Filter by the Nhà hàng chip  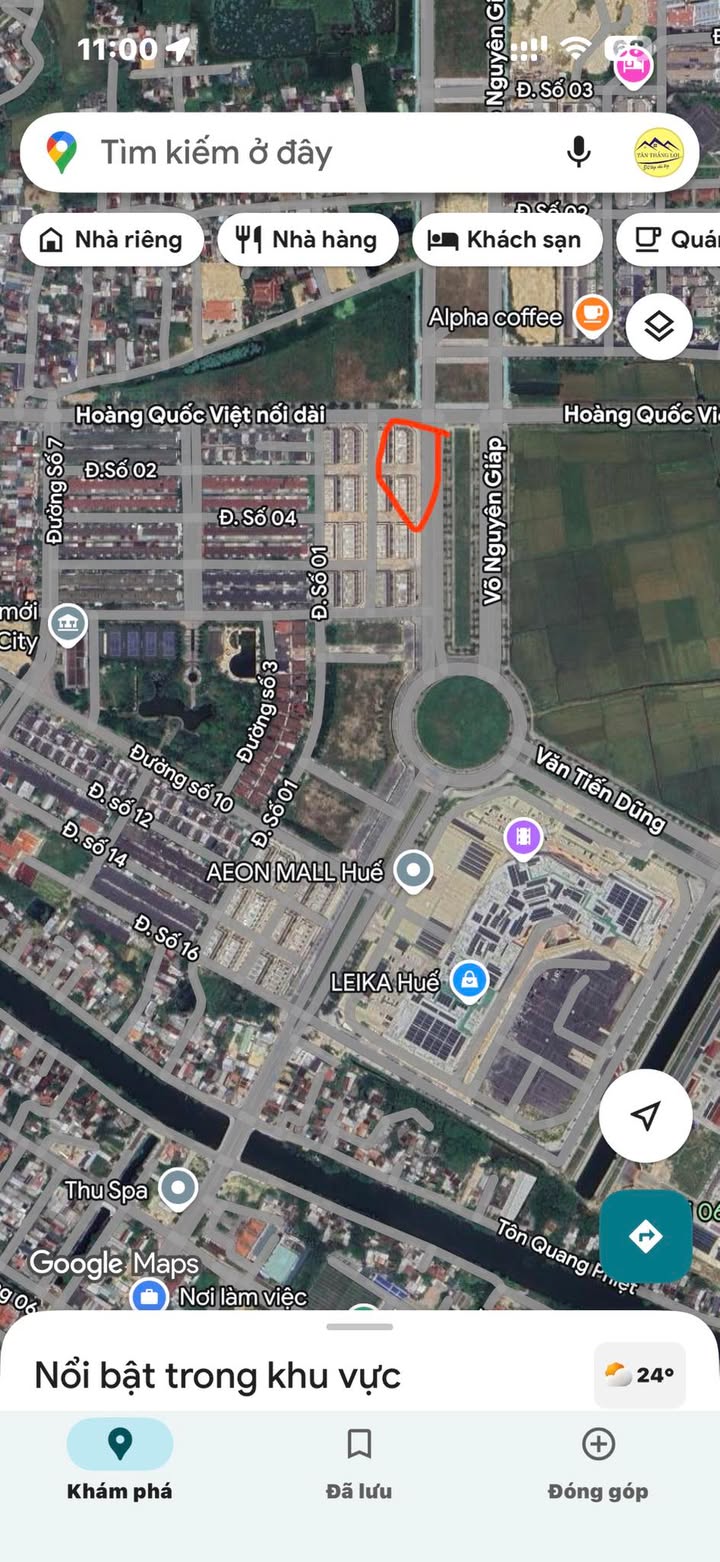click(x=308, y=240)
